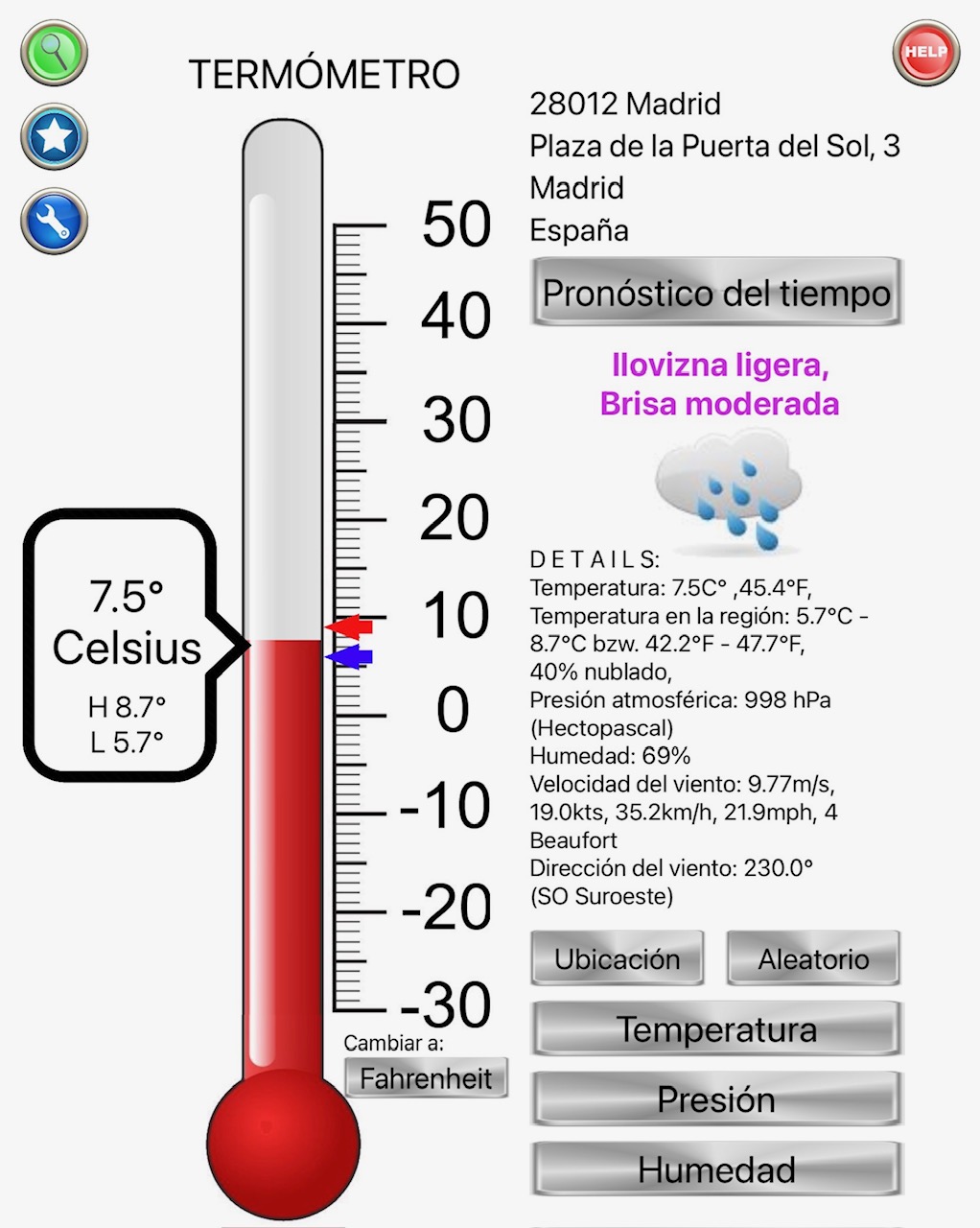The height and width of the screenshot is (1228, 980).
Task: Open the red HELP button
Action: 925,53
